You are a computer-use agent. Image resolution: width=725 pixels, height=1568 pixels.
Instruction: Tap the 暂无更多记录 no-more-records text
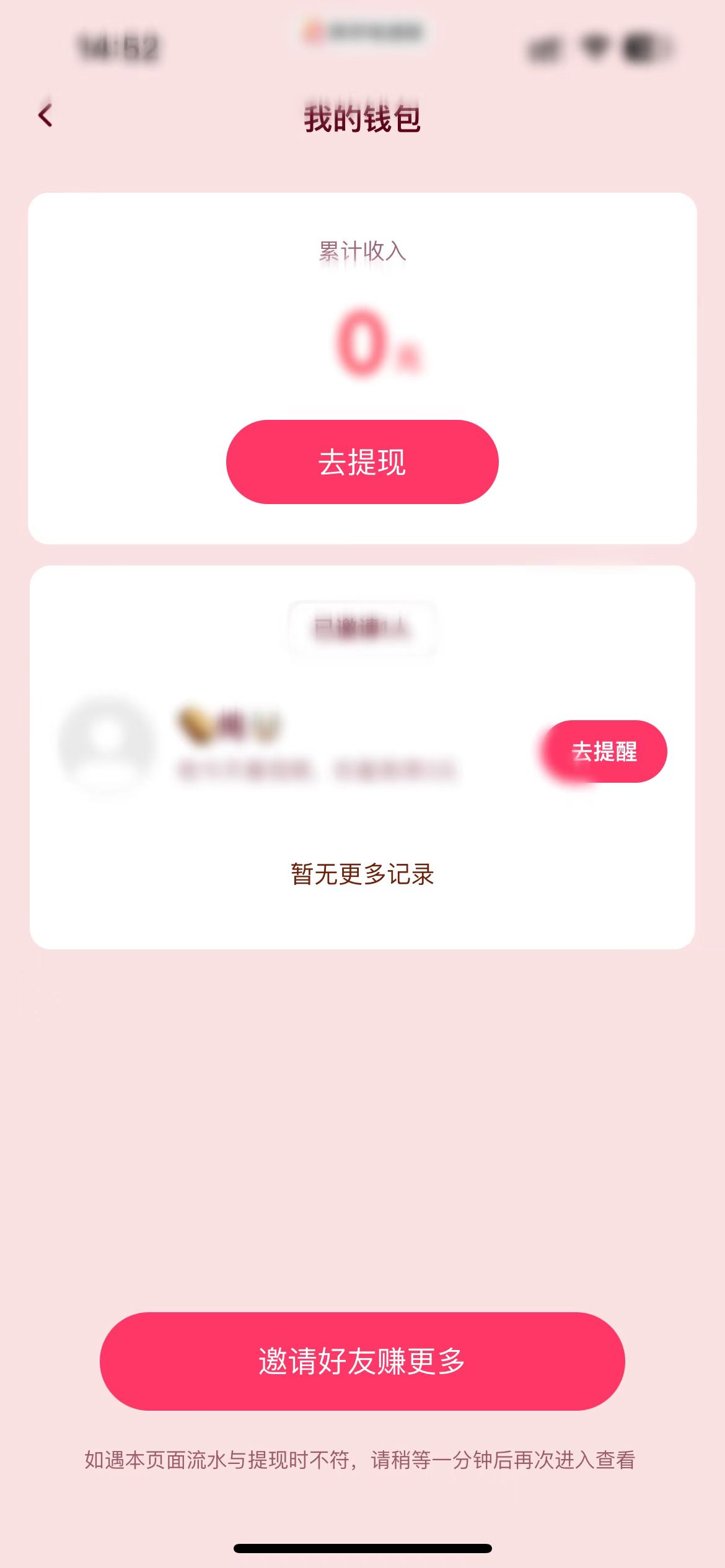pos(362,875)
